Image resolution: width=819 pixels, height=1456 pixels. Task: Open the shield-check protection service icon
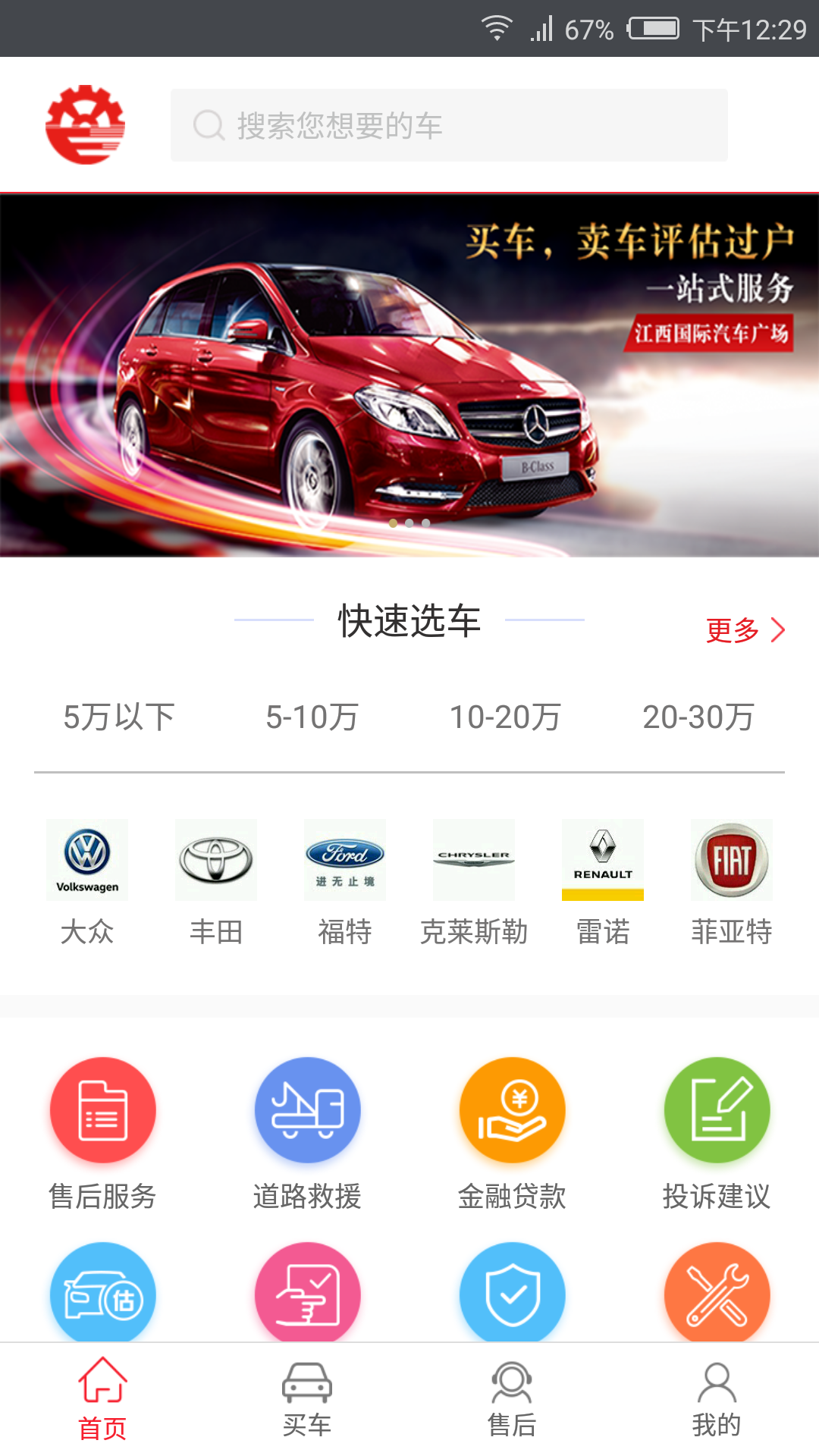[x=512, y=1294]
